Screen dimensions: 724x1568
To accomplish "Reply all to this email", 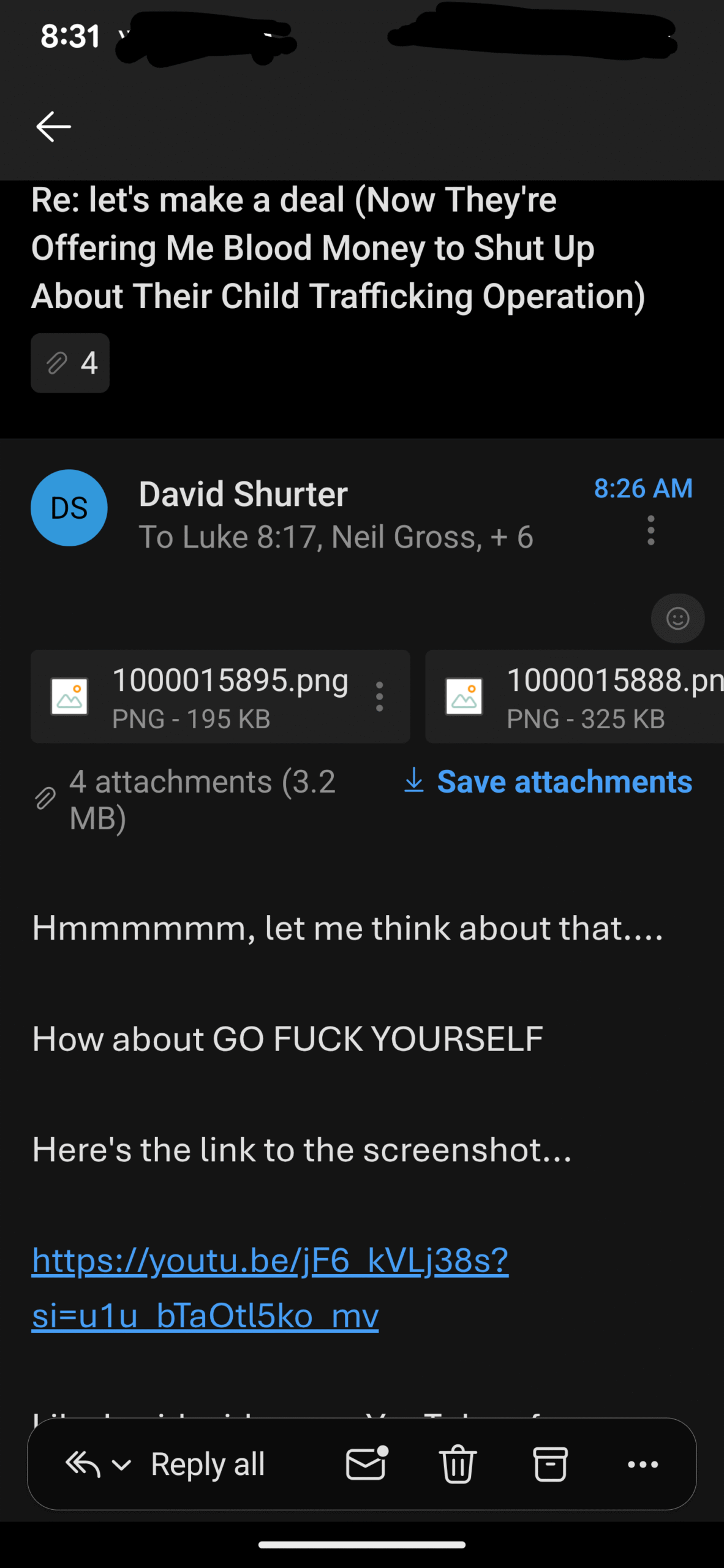I will click(207, 1464).
